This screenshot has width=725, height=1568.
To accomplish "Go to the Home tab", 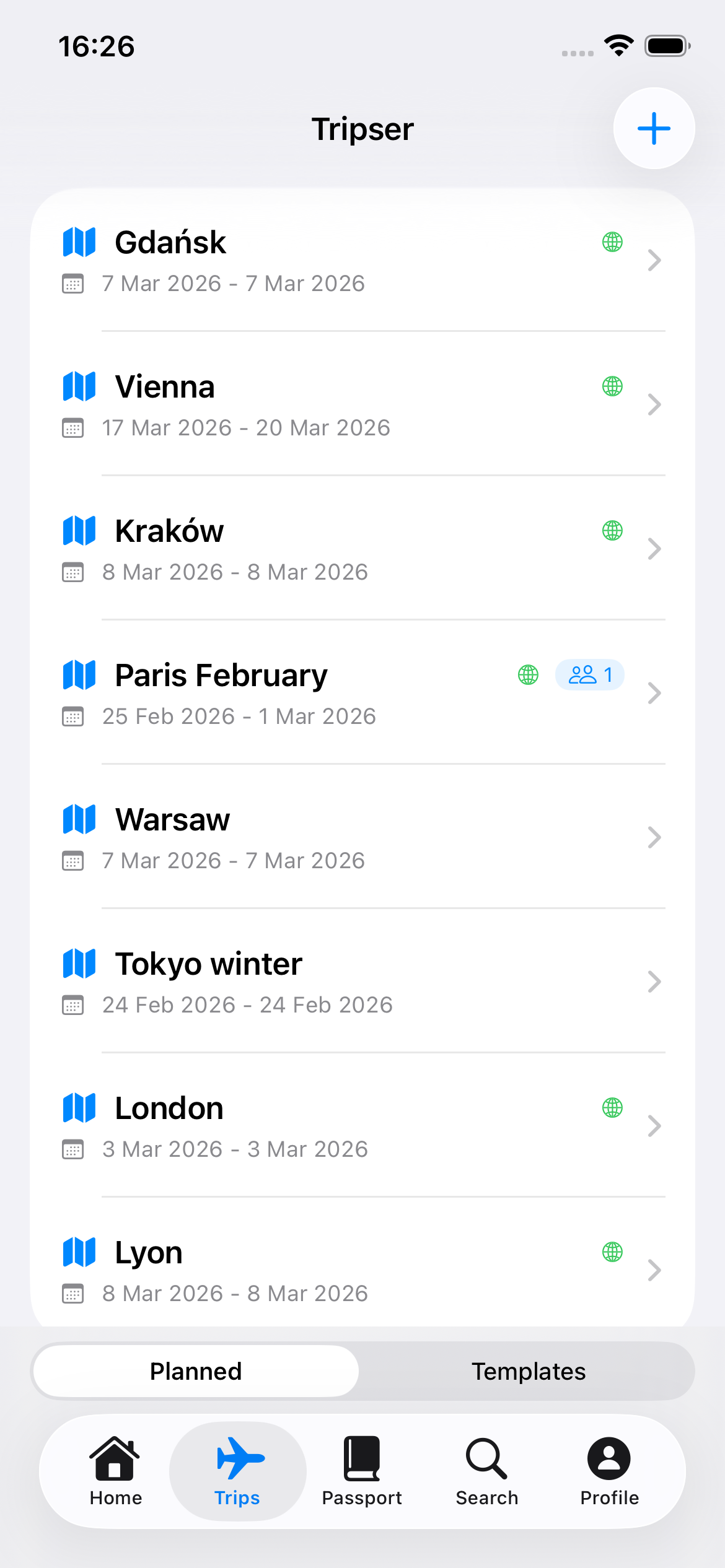I will click(116, 1471).
